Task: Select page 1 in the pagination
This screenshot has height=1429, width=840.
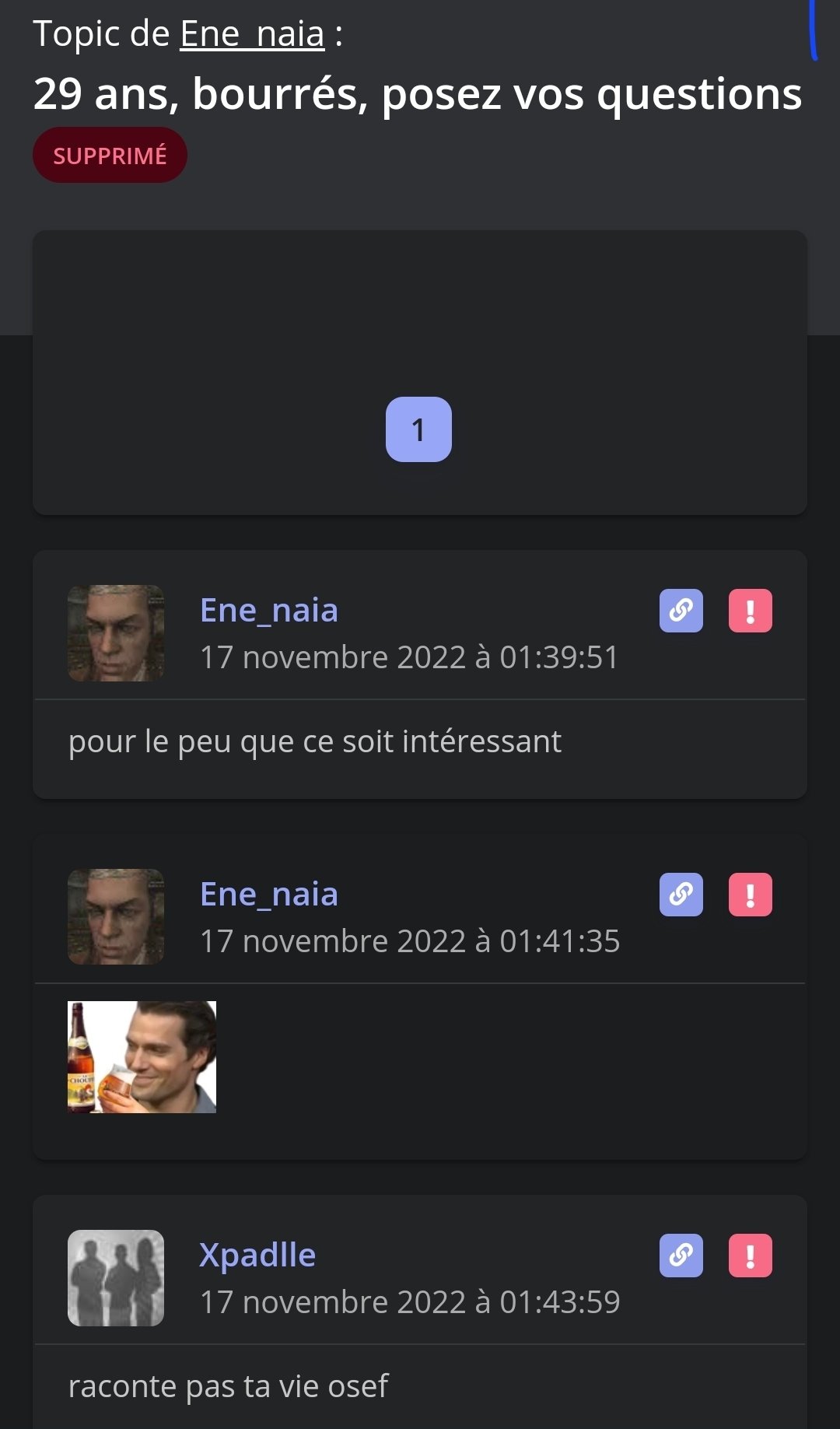Action: coord(418,429)
